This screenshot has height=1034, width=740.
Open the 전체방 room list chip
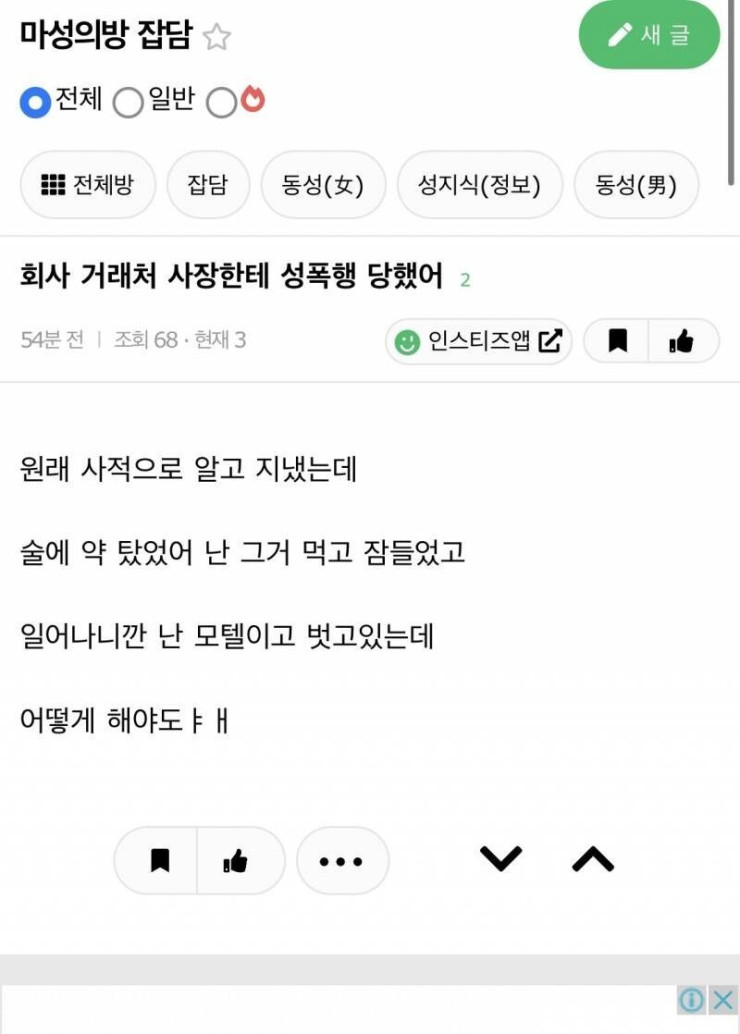[x=88, y=185]
